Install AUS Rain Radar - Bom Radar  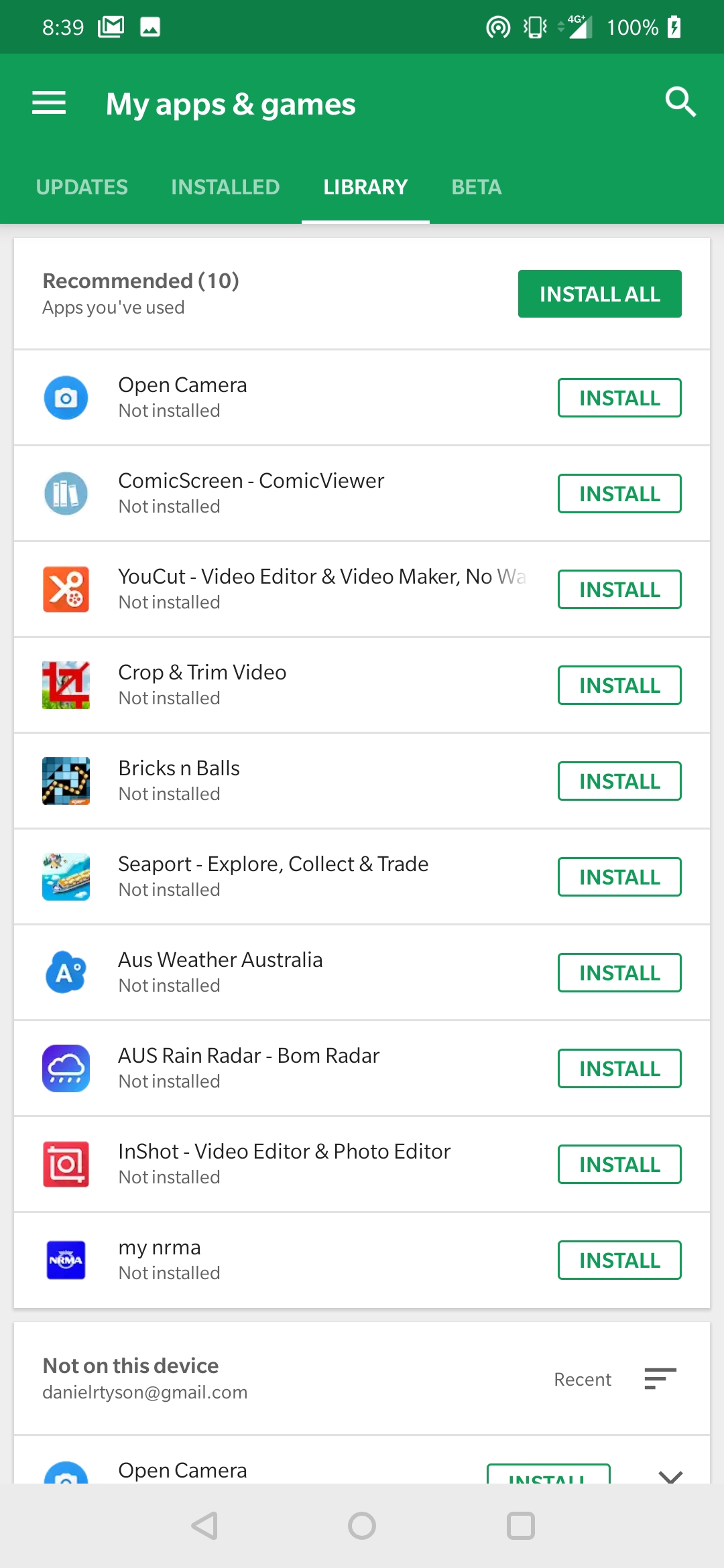[x=619, y=1069]
